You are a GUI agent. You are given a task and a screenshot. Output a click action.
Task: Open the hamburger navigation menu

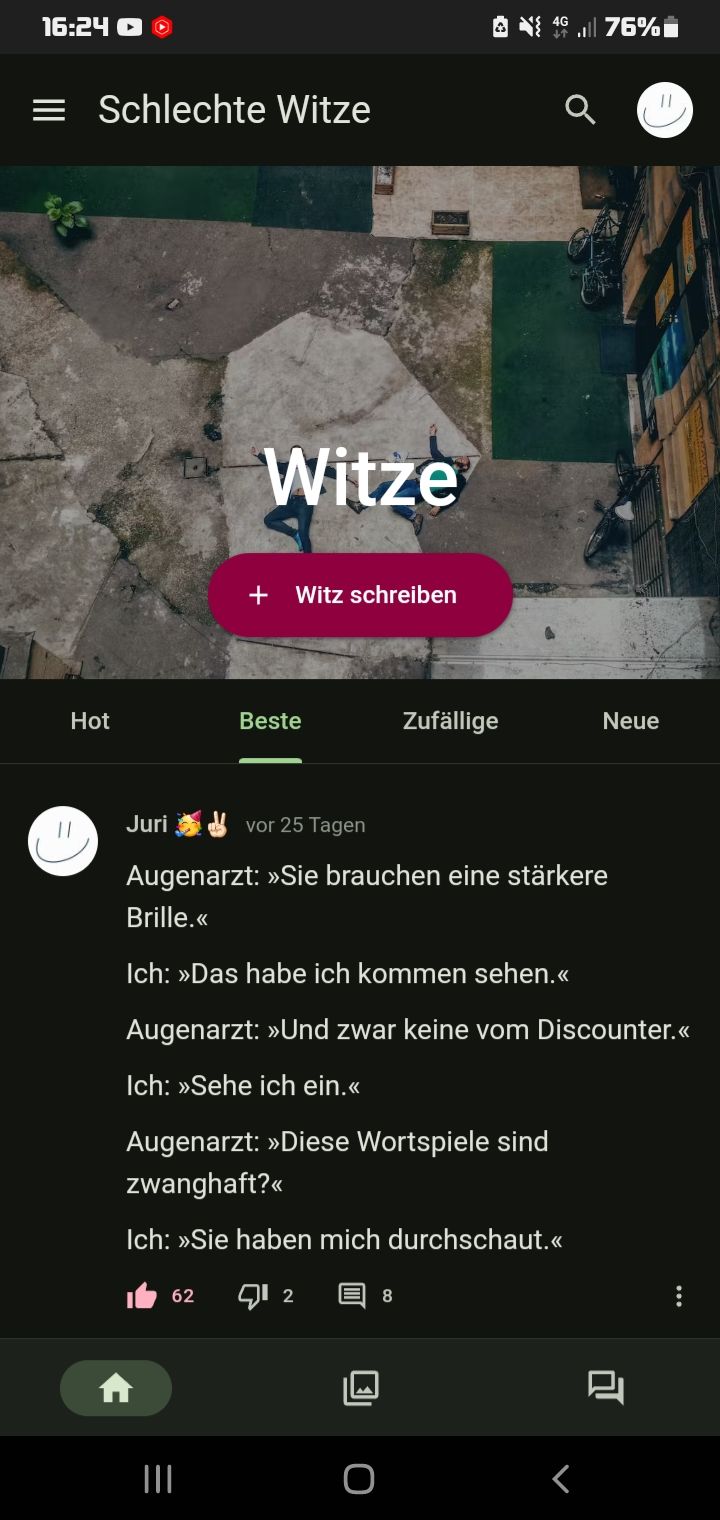(49, 110)
